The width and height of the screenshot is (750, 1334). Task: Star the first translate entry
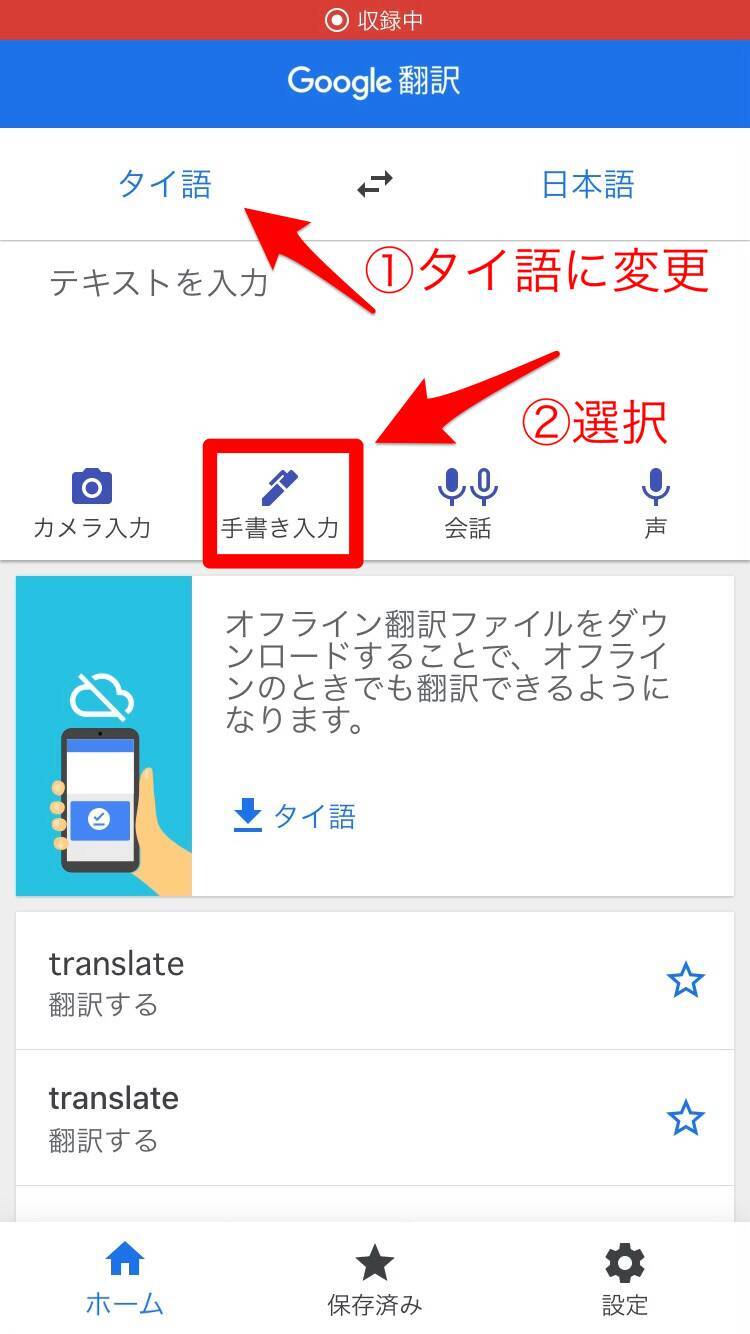(685, 981)
